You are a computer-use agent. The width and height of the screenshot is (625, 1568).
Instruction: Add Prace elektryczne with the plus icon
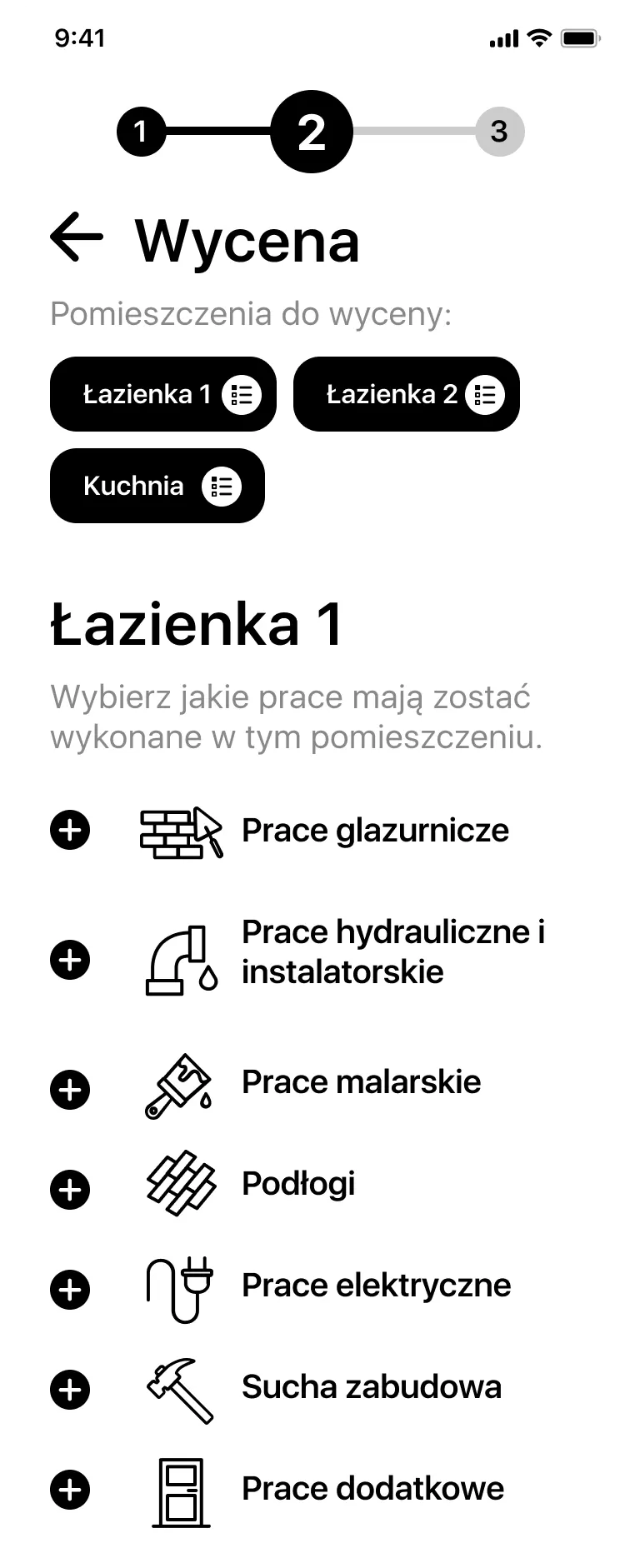tap(70, 1290)
